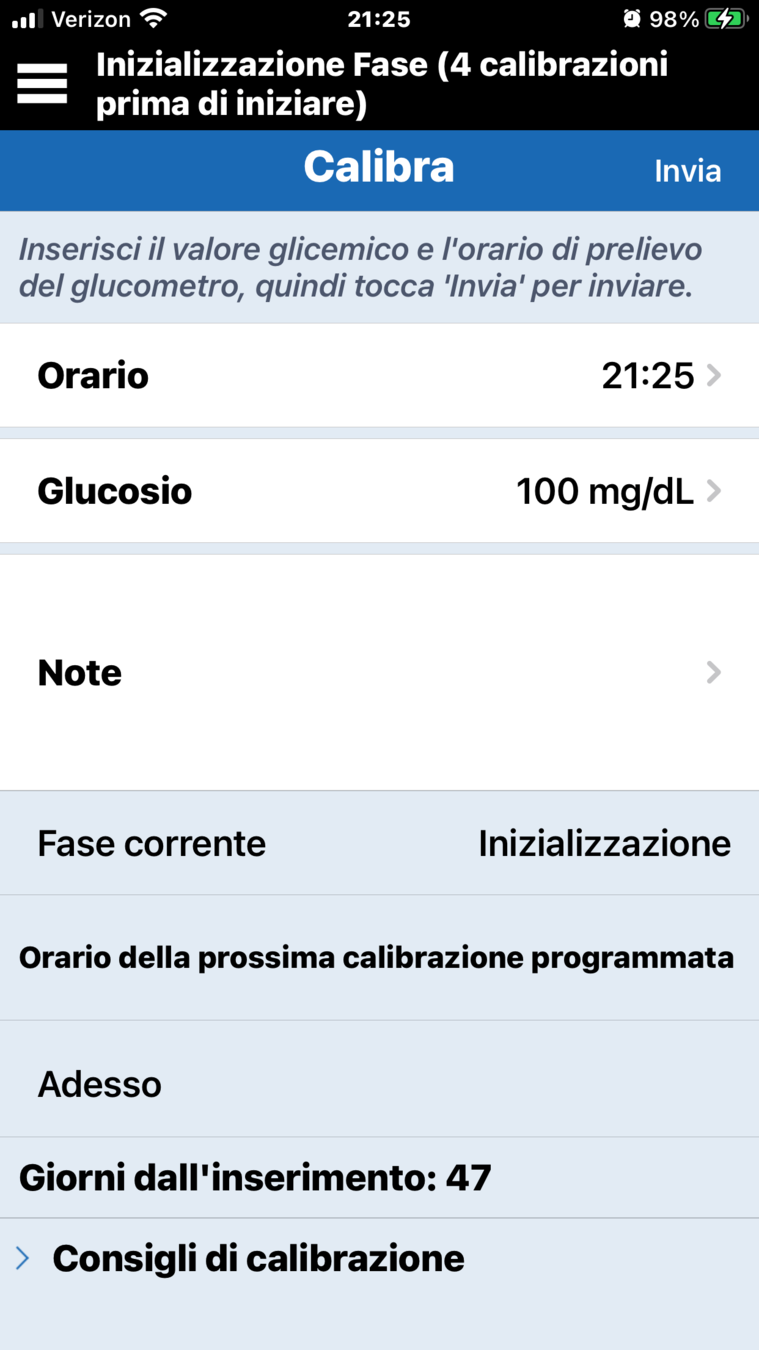759x1350 pixels.
Task: Open the Orario time picker row
Action: point(379,376)
